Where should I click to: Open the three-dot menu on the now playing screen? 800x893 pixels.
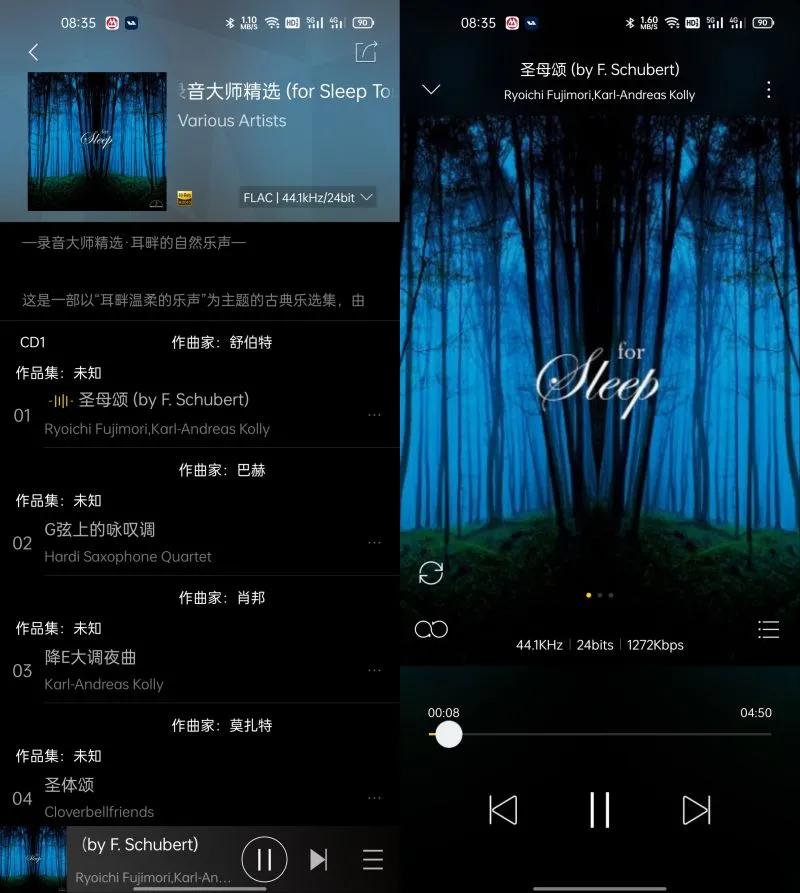[769, 90]
